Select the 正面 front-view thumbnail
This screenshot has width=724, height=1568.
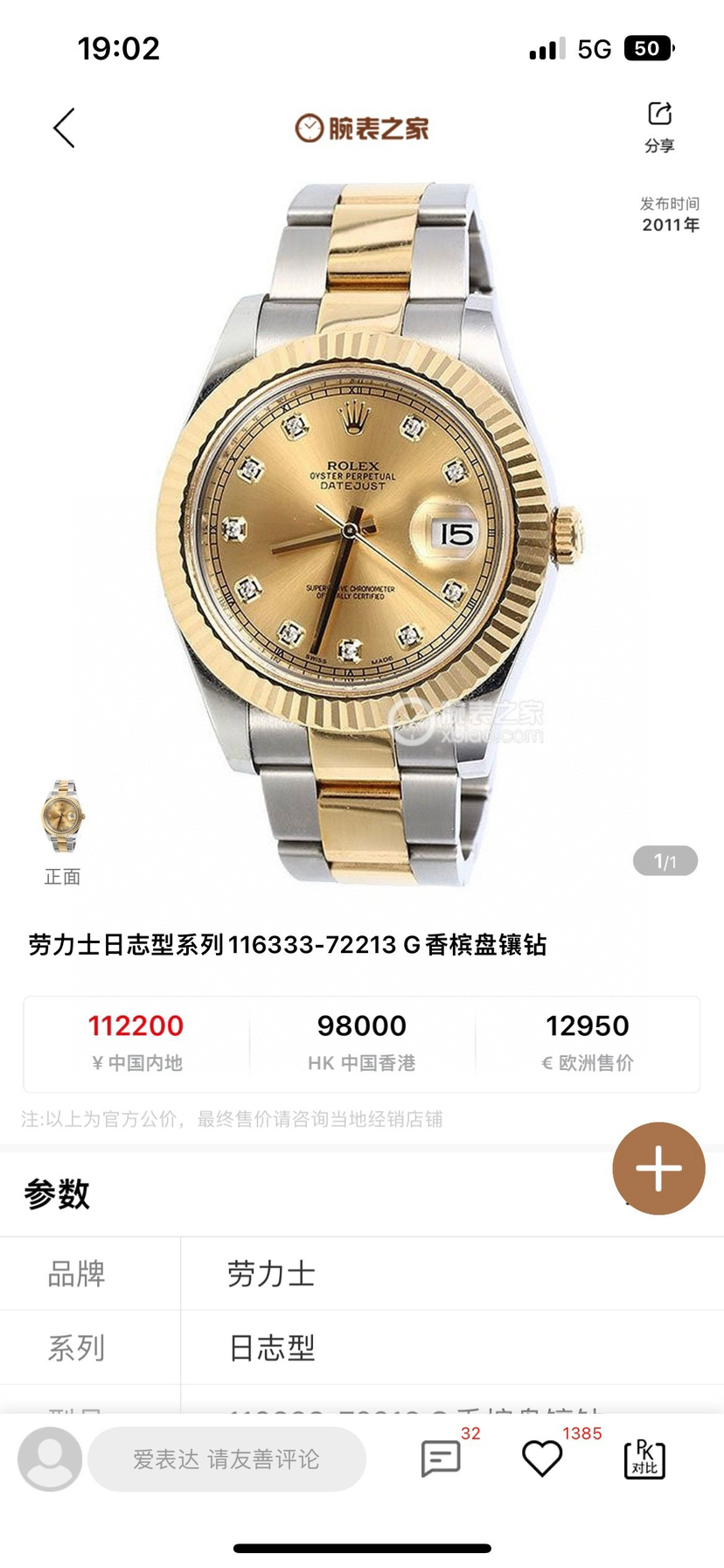(62, 817)
